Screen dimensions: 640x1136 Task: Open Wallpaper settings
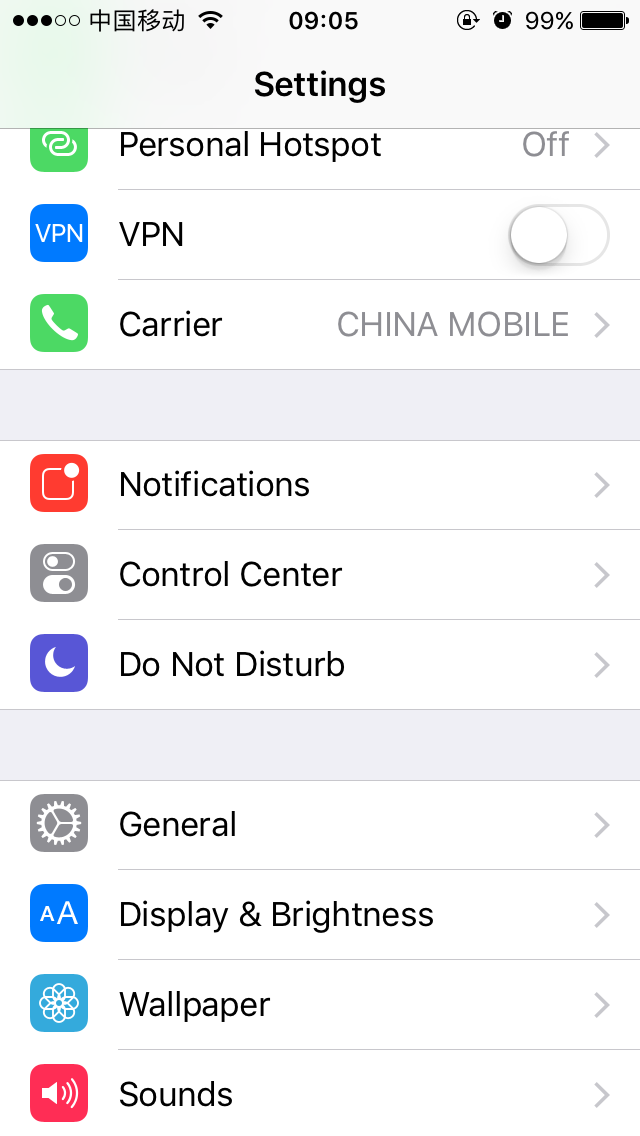point(320,1004)
